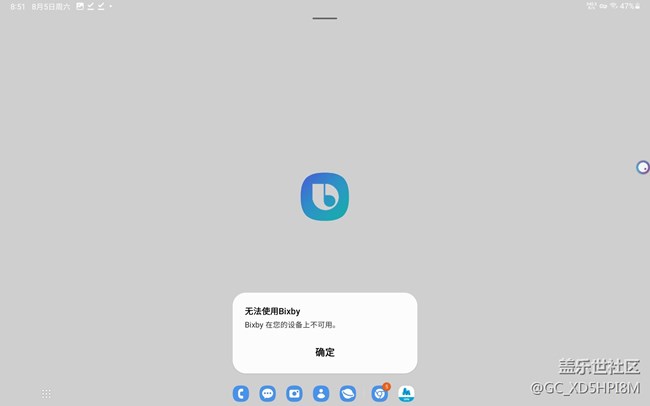The width and height of the screenshot is (650, 406).
Task: Open the all apps grid button
Action: pos(46,394)
